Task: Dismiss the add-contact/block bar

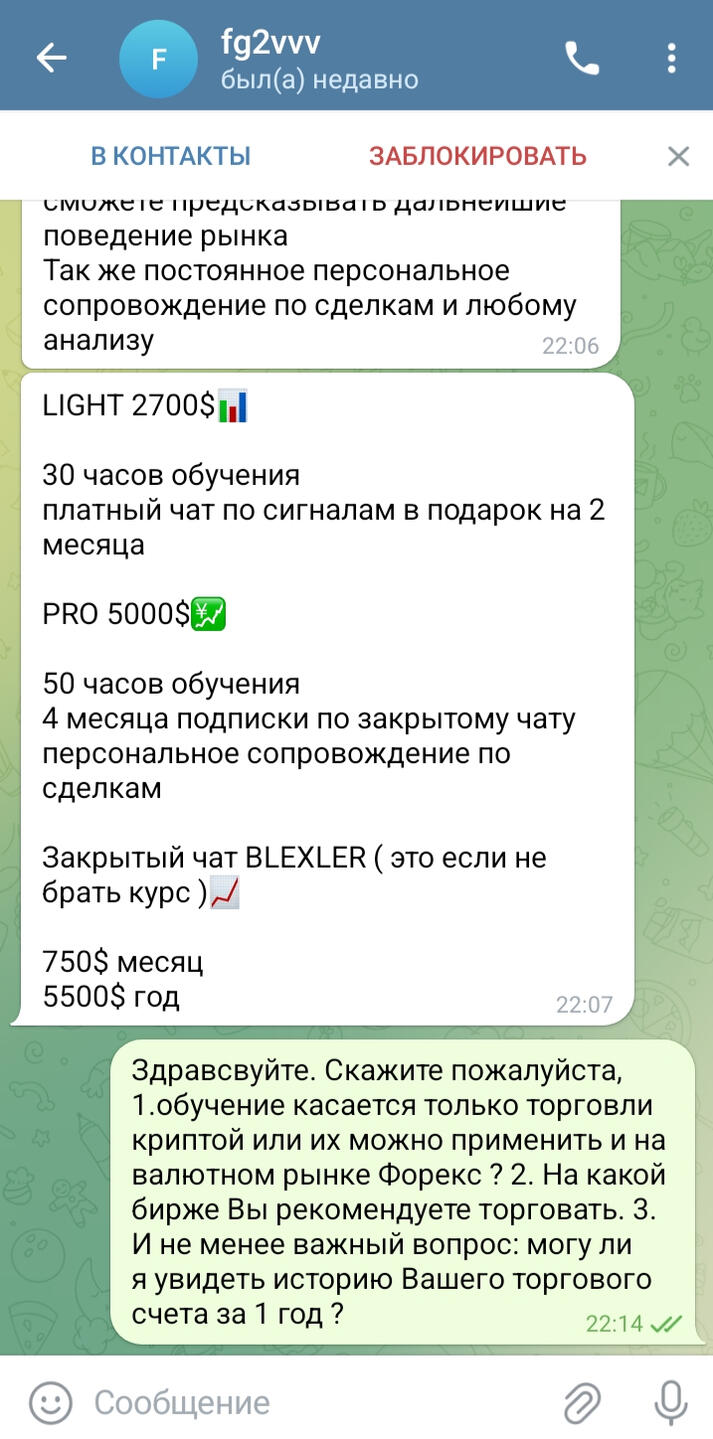Action: click(679, 156)
